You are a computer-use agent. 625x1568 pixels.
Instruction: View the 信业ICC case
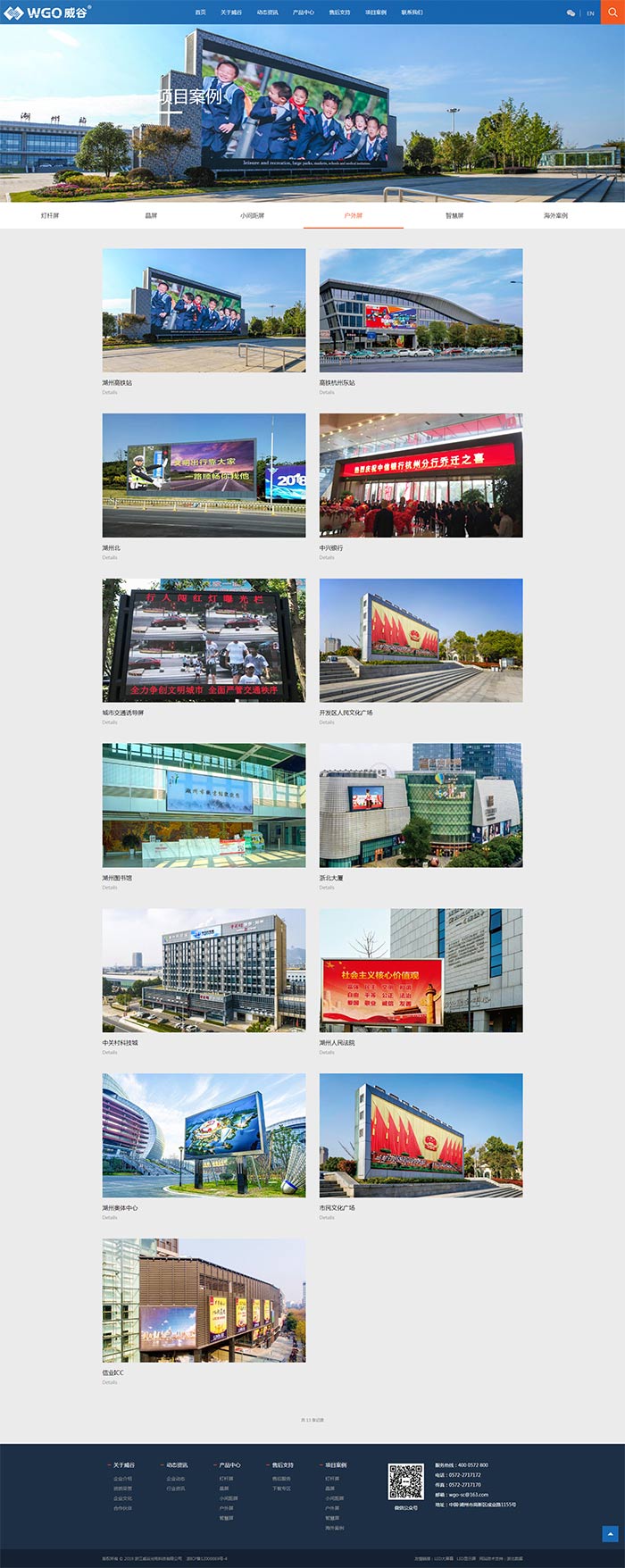click(x=204, y=1299)
